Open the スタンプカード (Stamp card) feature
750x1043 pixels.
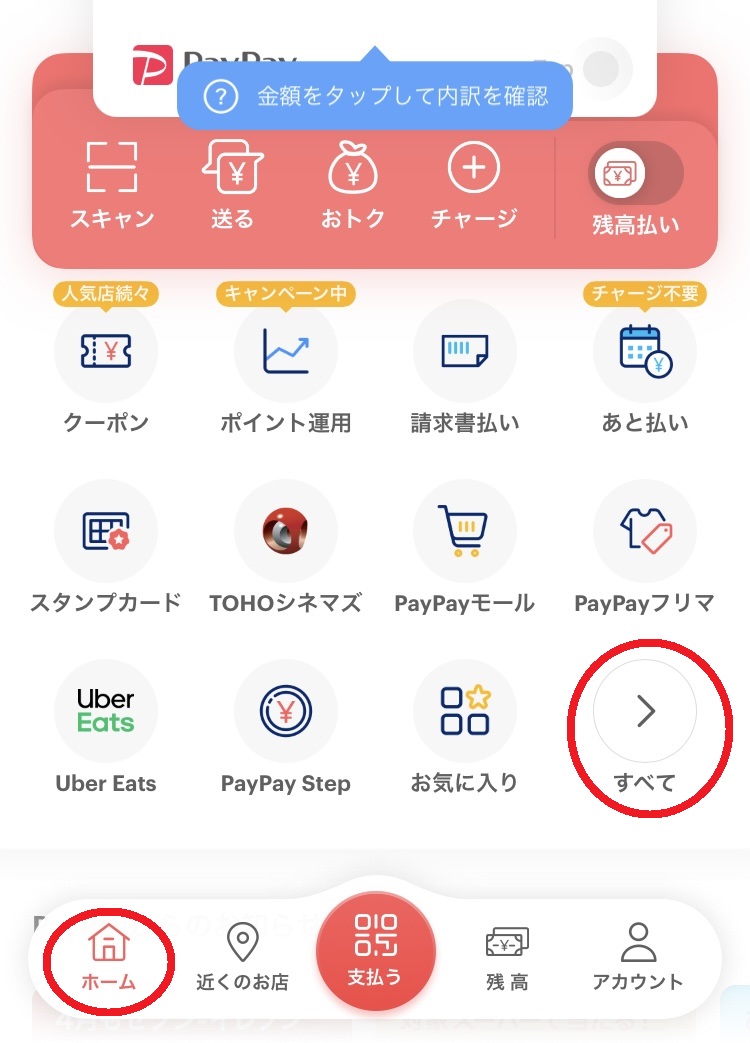106,530
